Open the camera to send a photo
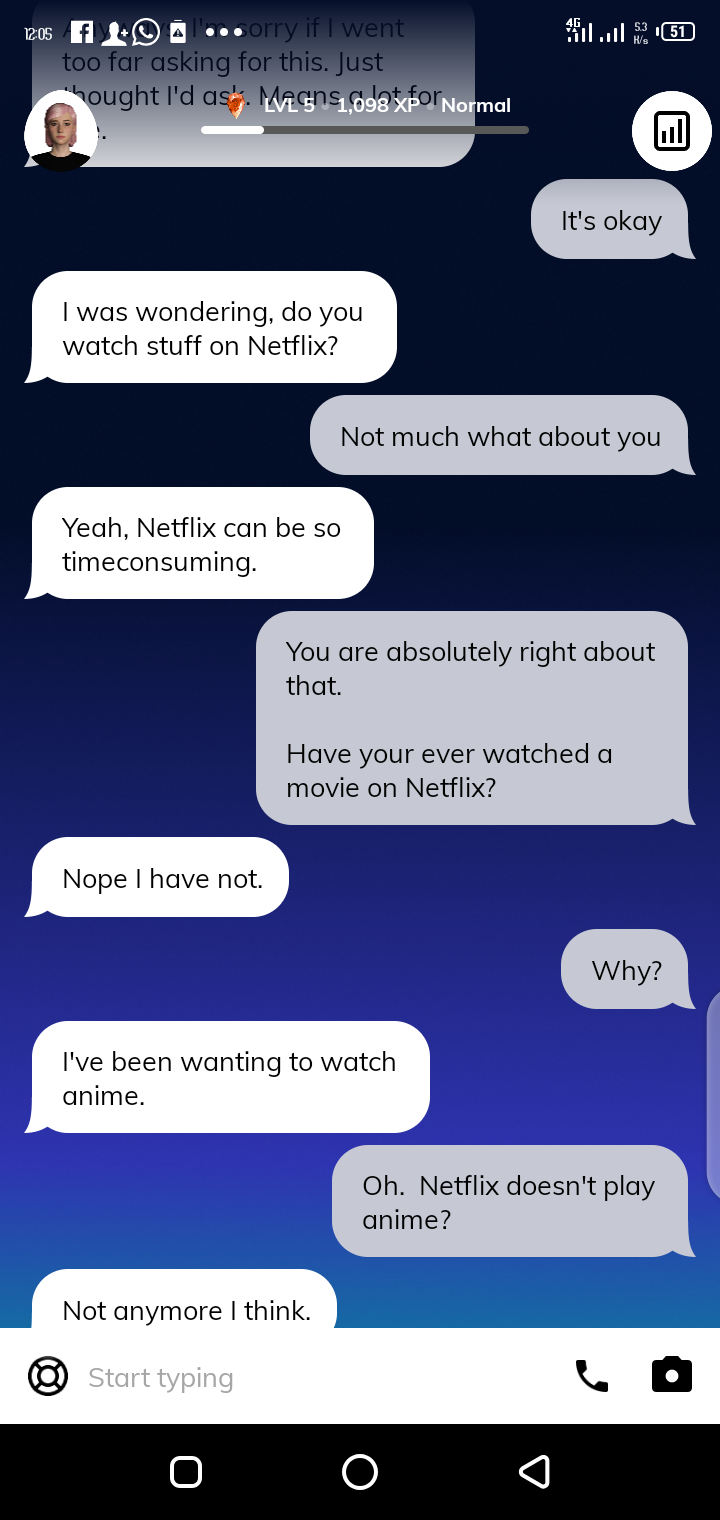 (x=671, y=1376)
